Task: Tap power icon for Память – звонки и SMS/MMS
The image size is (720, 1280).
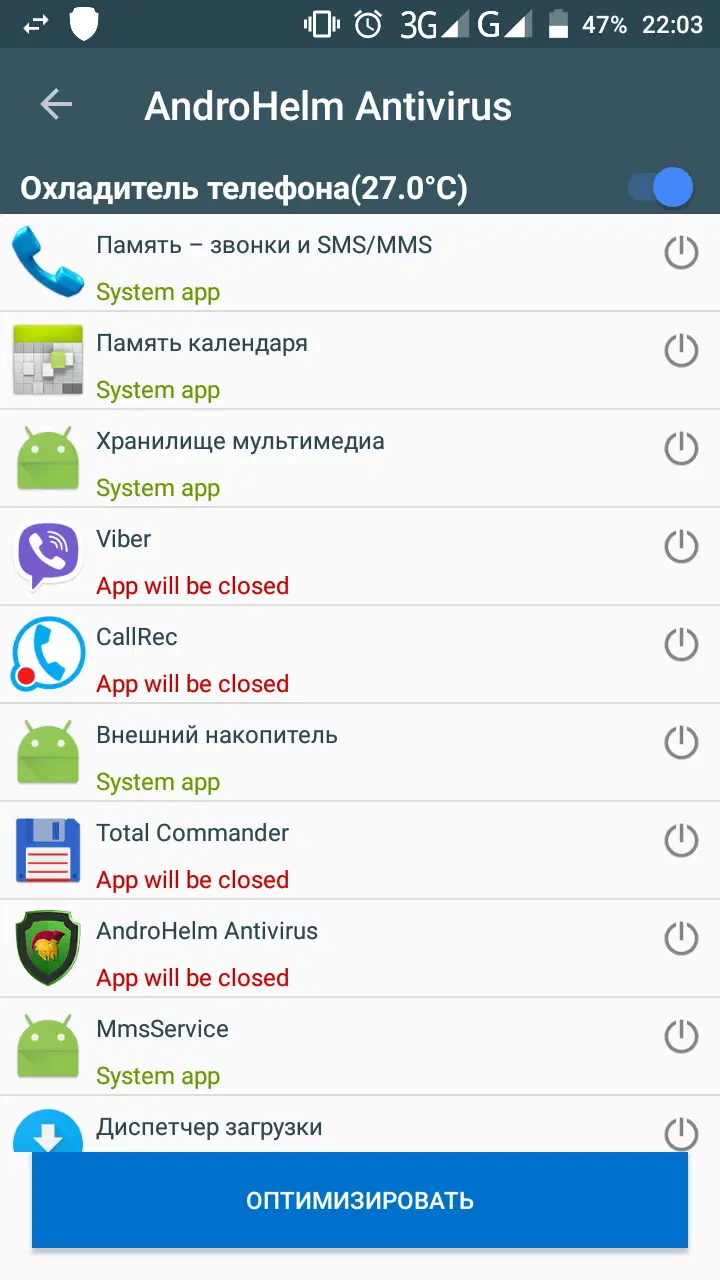Action: [681, 252]
